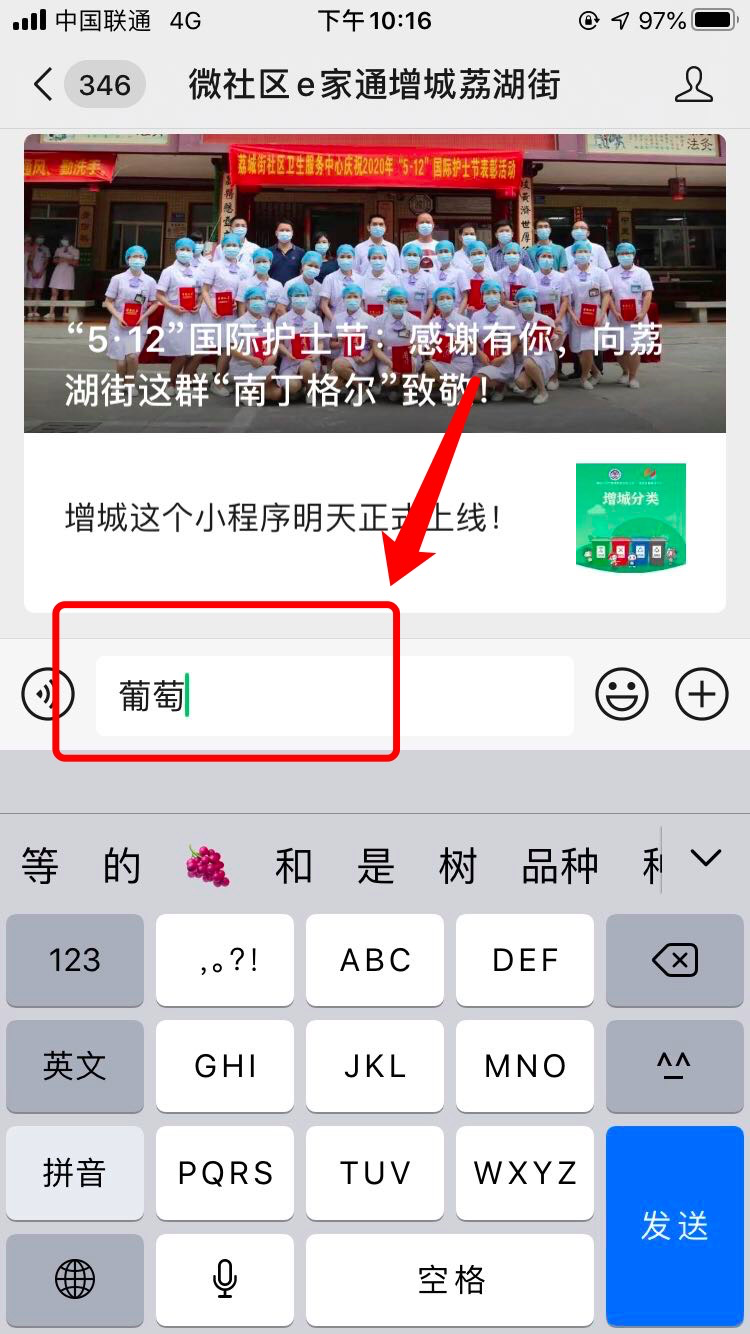
Task: Tap the 发送 send key
Action: [675, 1225]
